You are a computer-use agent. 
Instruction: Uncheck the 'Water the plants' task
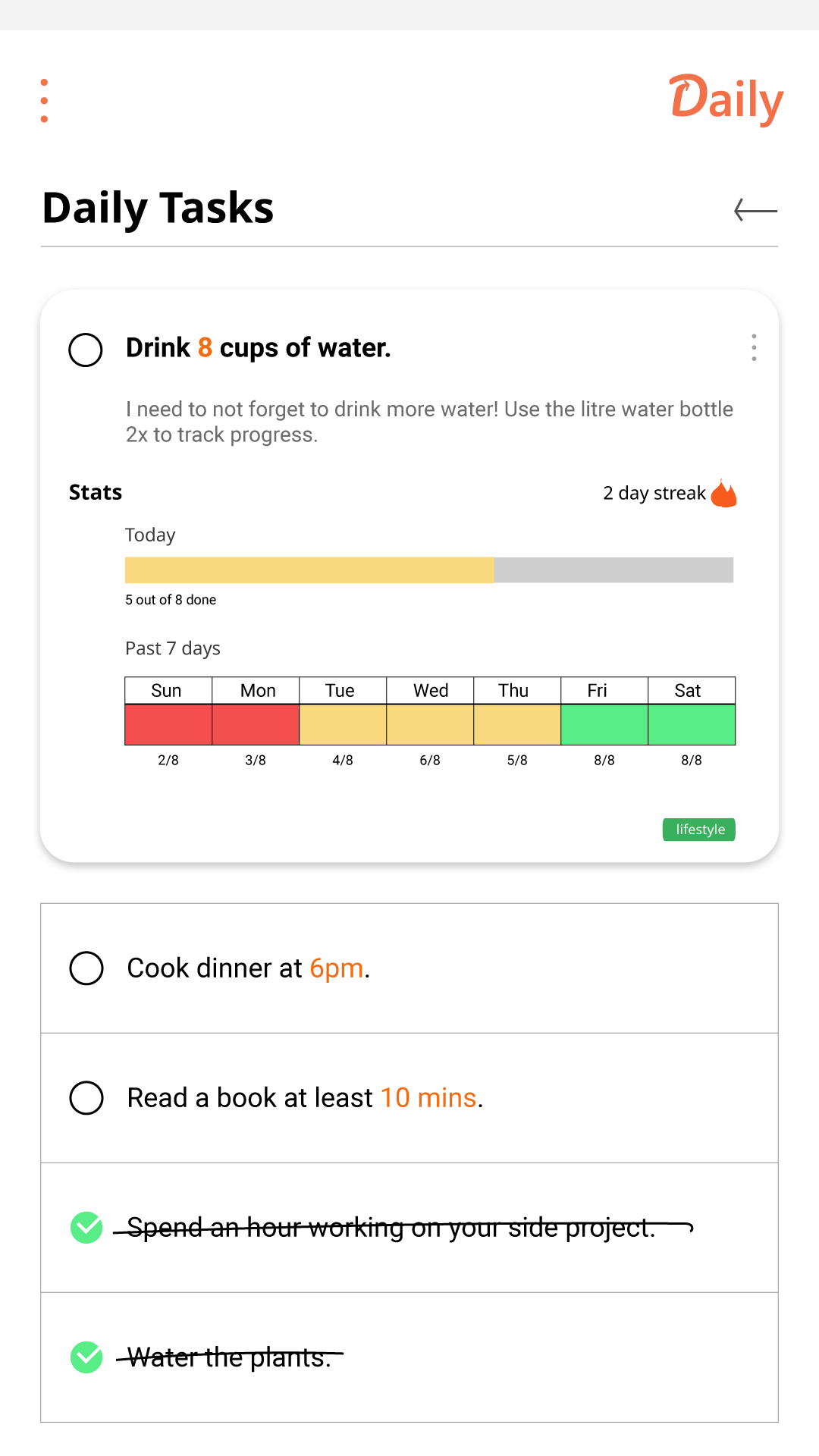coord(86,1357)
